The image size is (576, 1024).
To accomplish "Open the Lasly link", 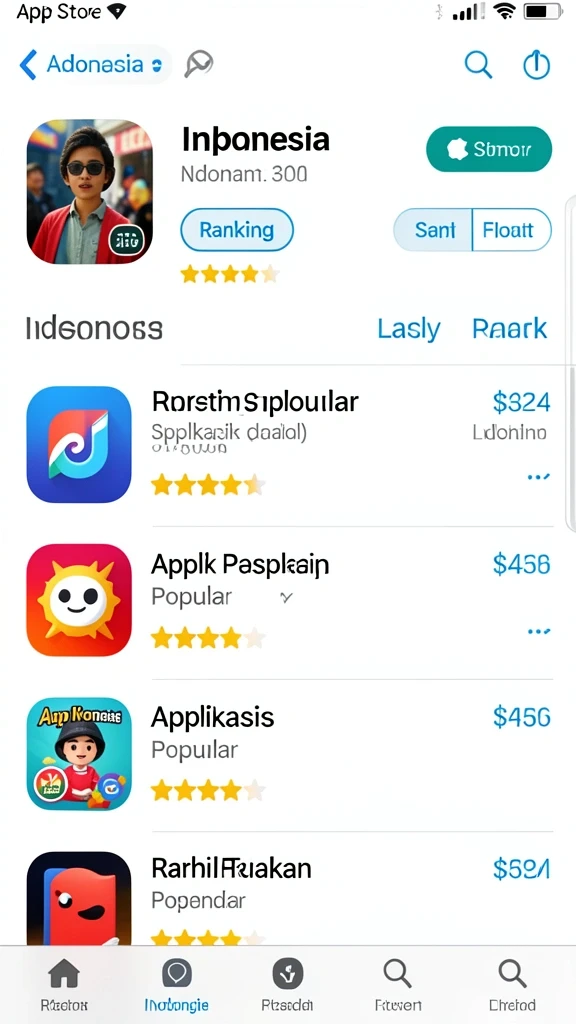I will tap(409, 329).
